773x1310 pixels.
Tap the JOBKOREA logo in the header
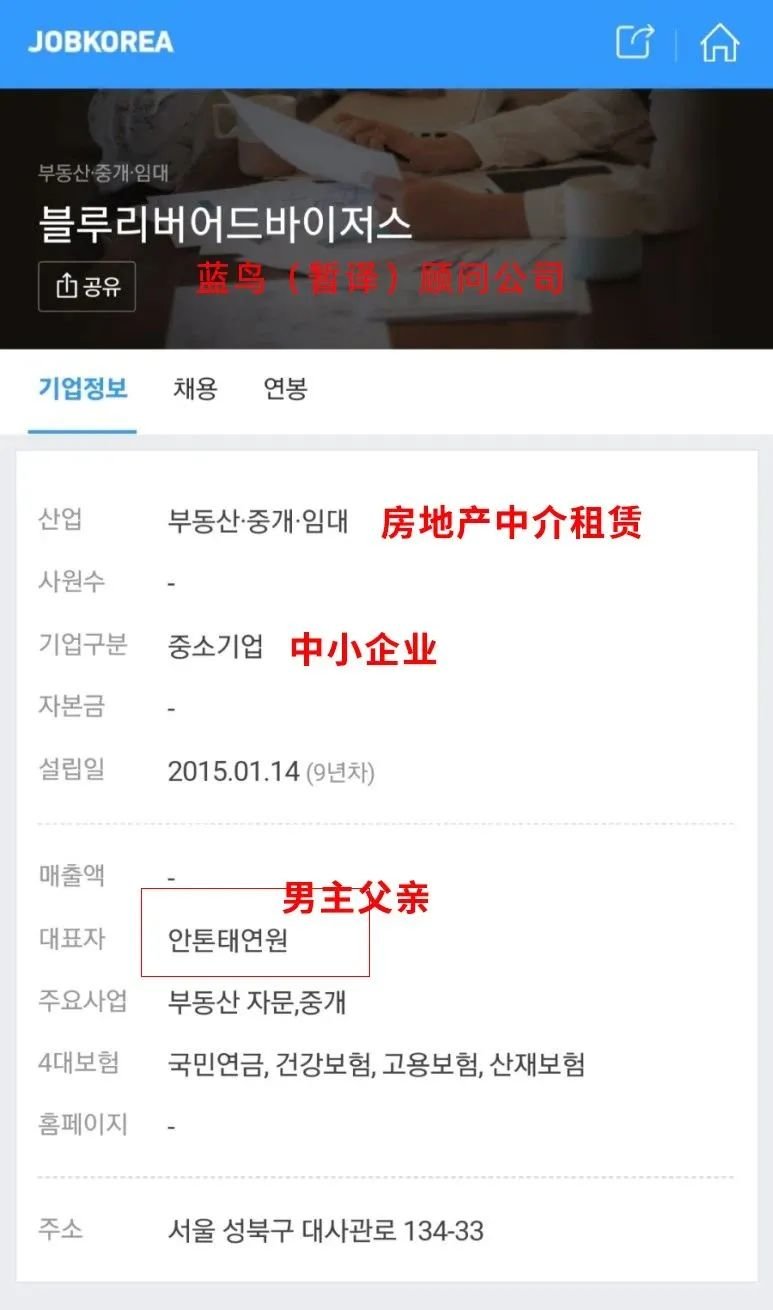(100, 42)
